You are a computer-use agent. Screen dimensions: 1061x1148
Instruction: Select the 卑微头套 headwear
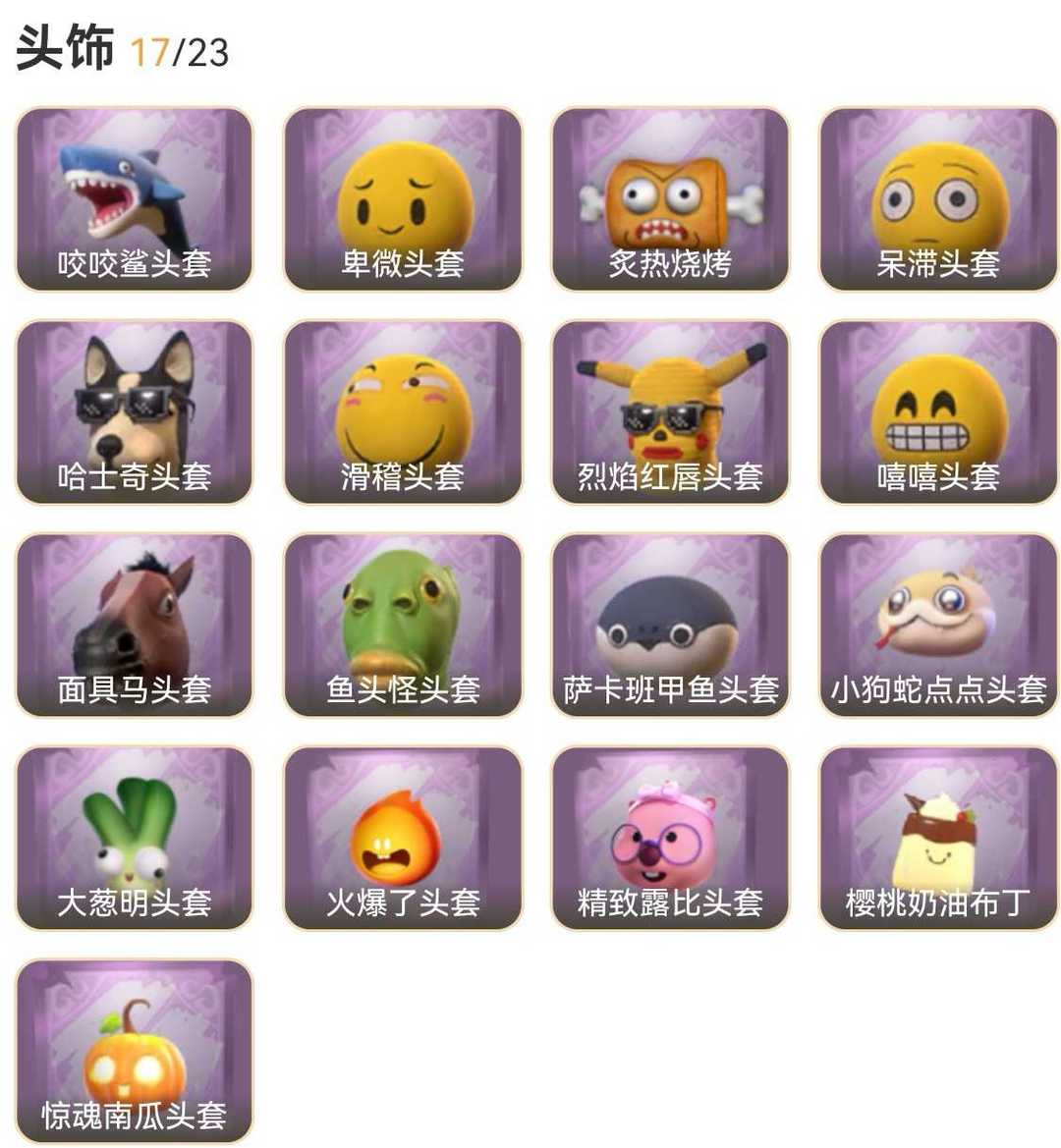pos(403,199)
